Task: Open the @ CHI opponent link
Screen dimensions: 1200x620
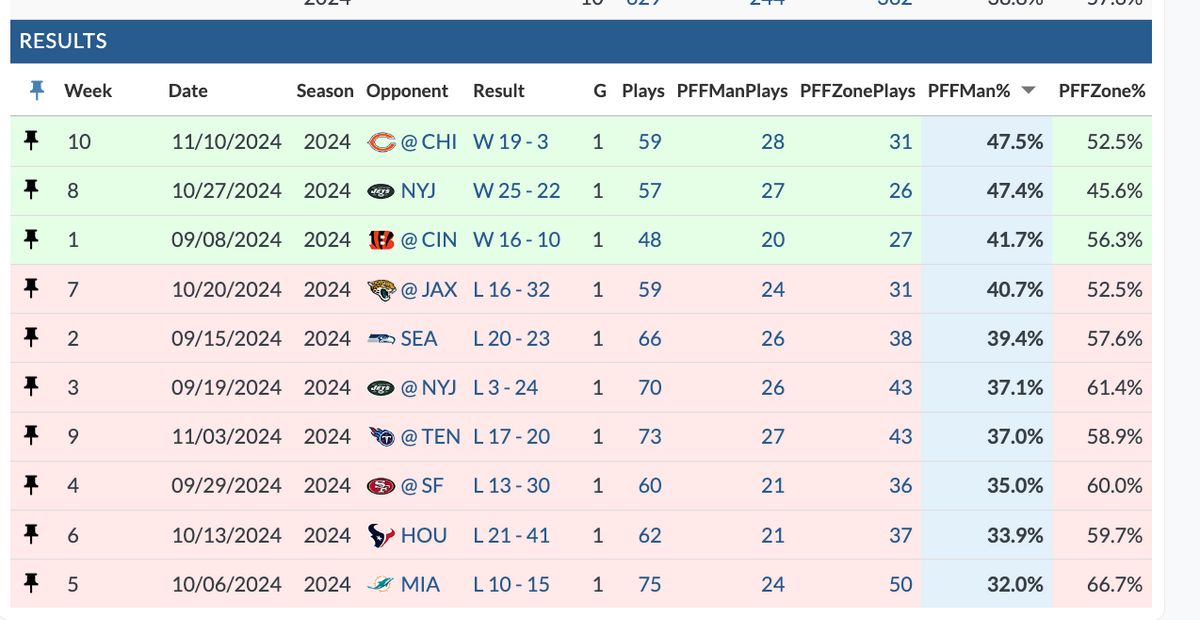Action: 428,142
